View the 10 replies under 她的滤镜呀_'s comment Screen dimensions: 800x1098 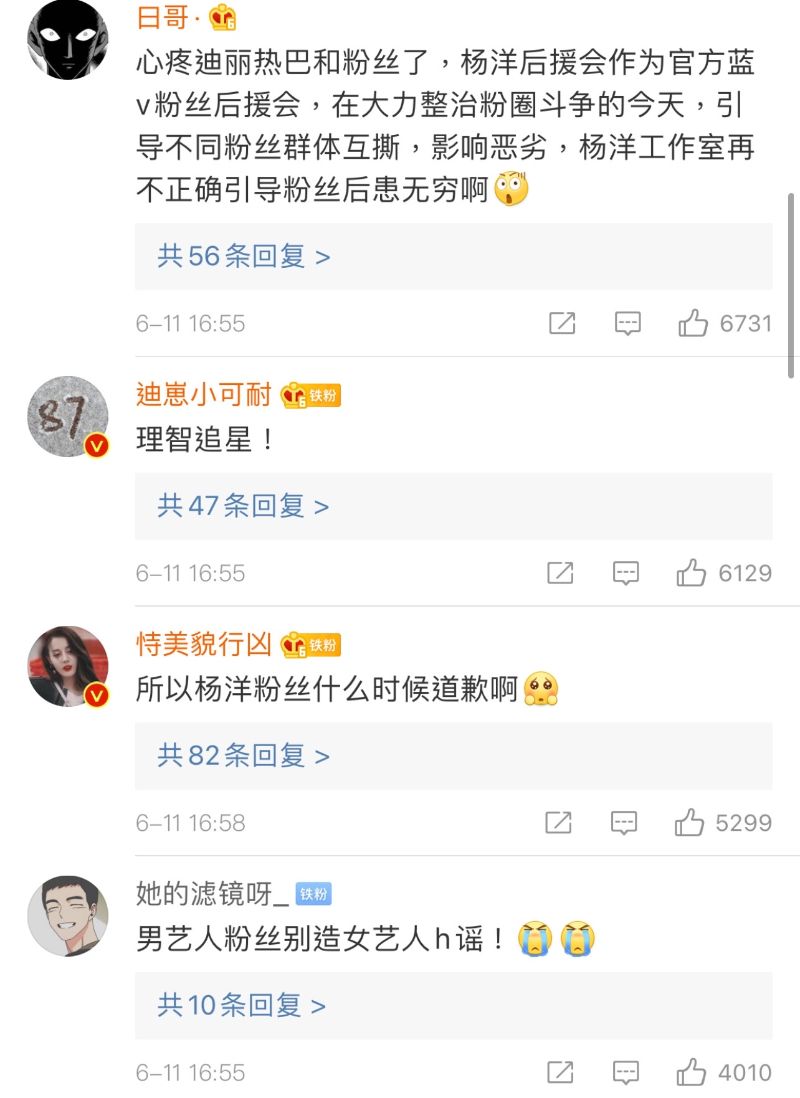pos(241,1005)
